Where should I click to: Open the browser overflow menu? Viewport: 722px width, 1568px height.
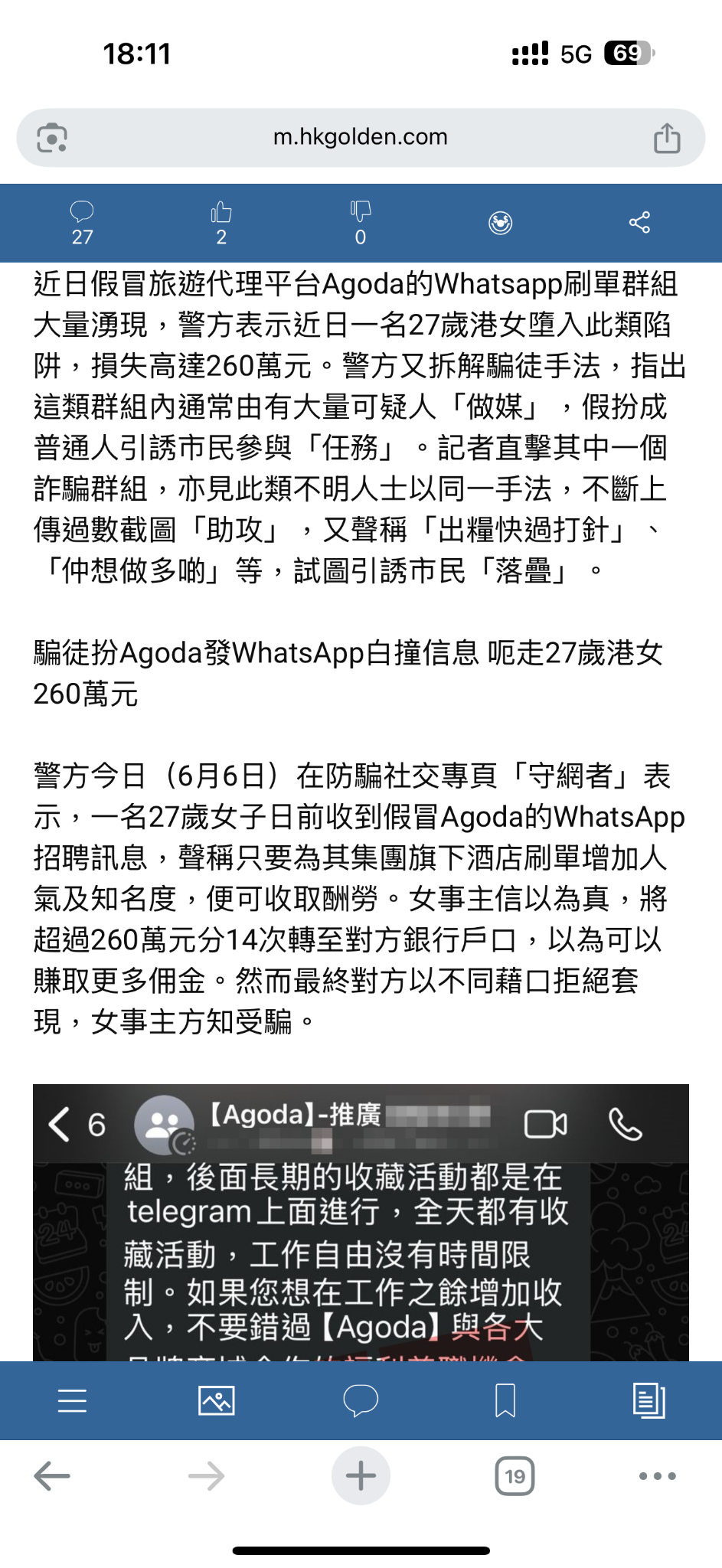point(658,1475)
